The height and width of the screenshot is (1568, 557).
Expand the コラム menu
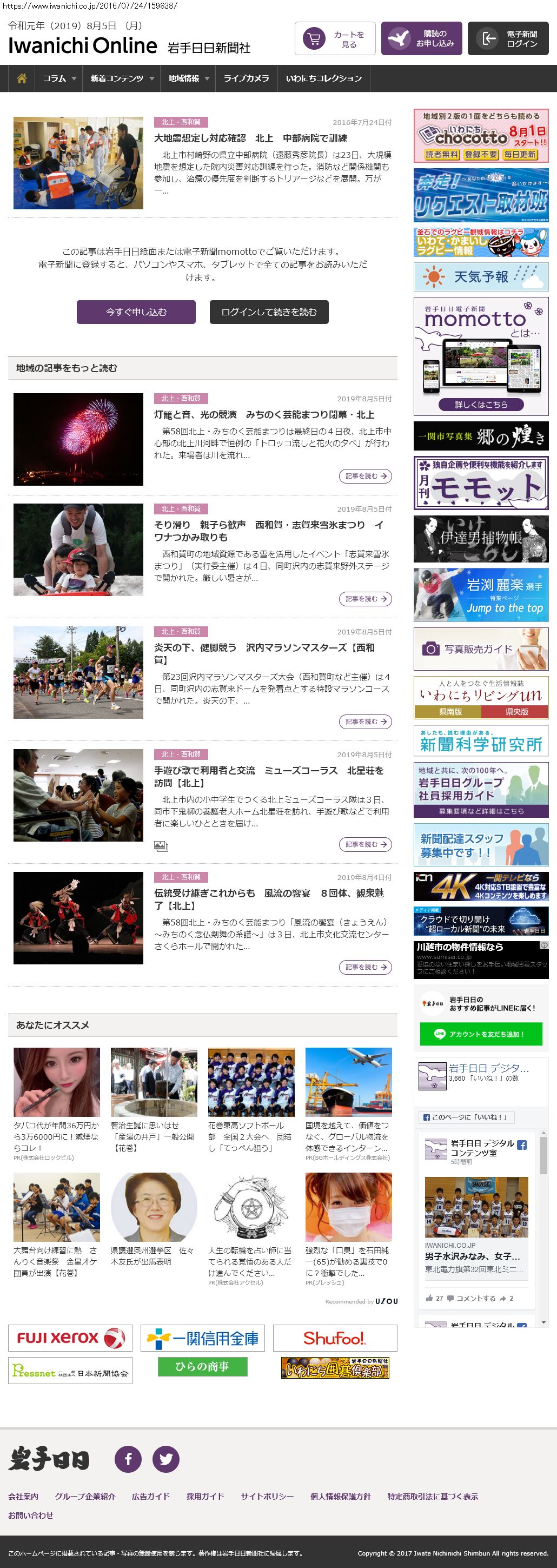(59, 78)
